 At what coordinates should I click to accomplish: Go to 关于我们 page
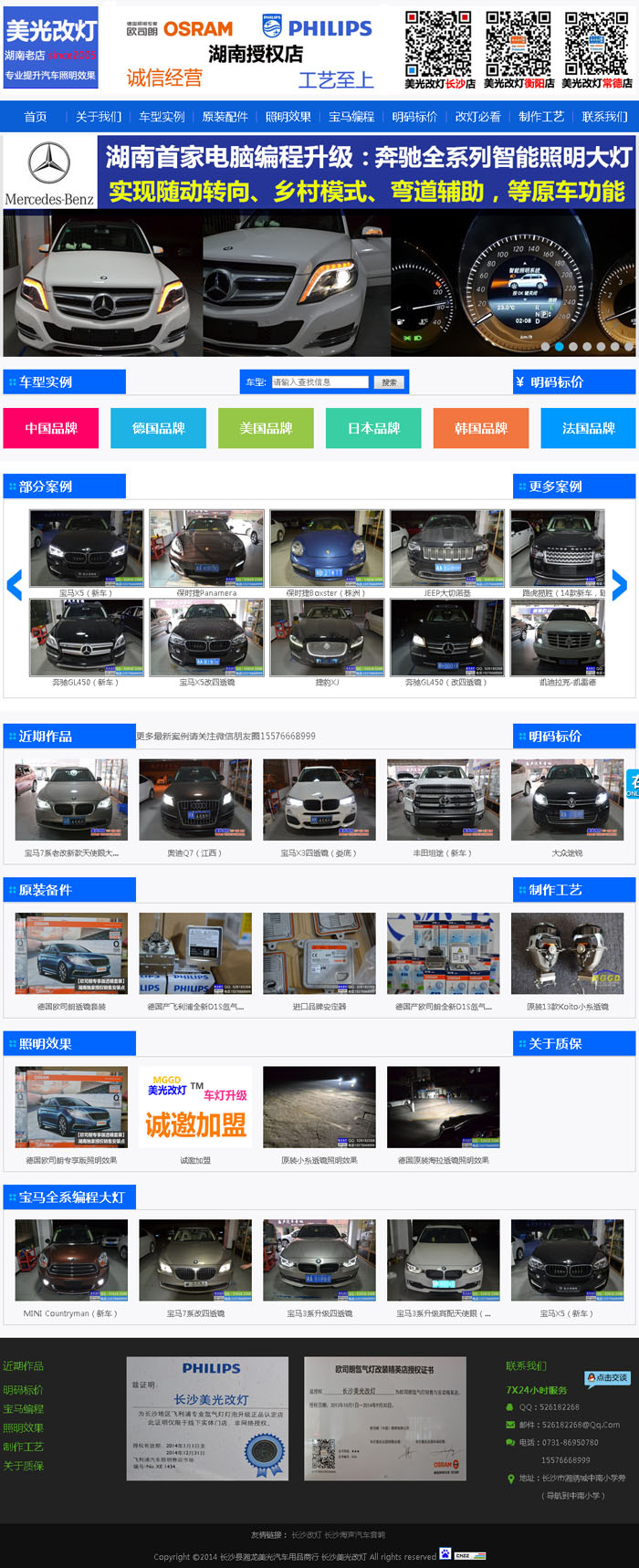[98, 117]
